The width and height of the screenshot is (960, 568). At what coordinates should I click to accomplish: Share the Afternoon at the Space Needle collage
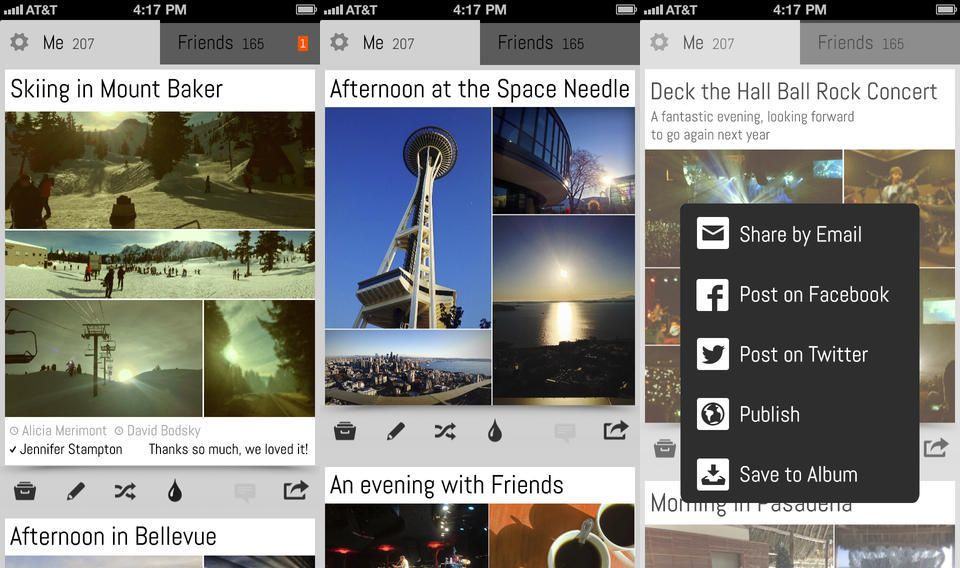616,431
